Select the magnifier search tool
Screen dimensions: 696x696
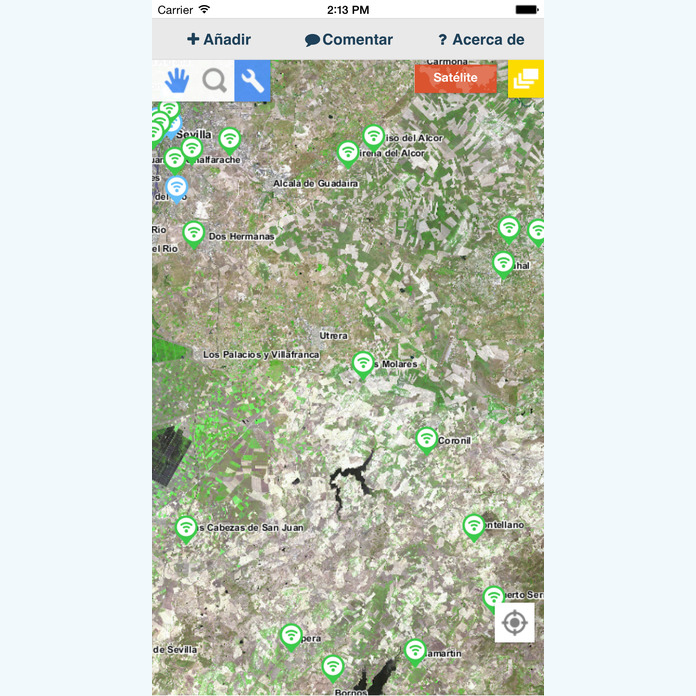tap(214, 81)
